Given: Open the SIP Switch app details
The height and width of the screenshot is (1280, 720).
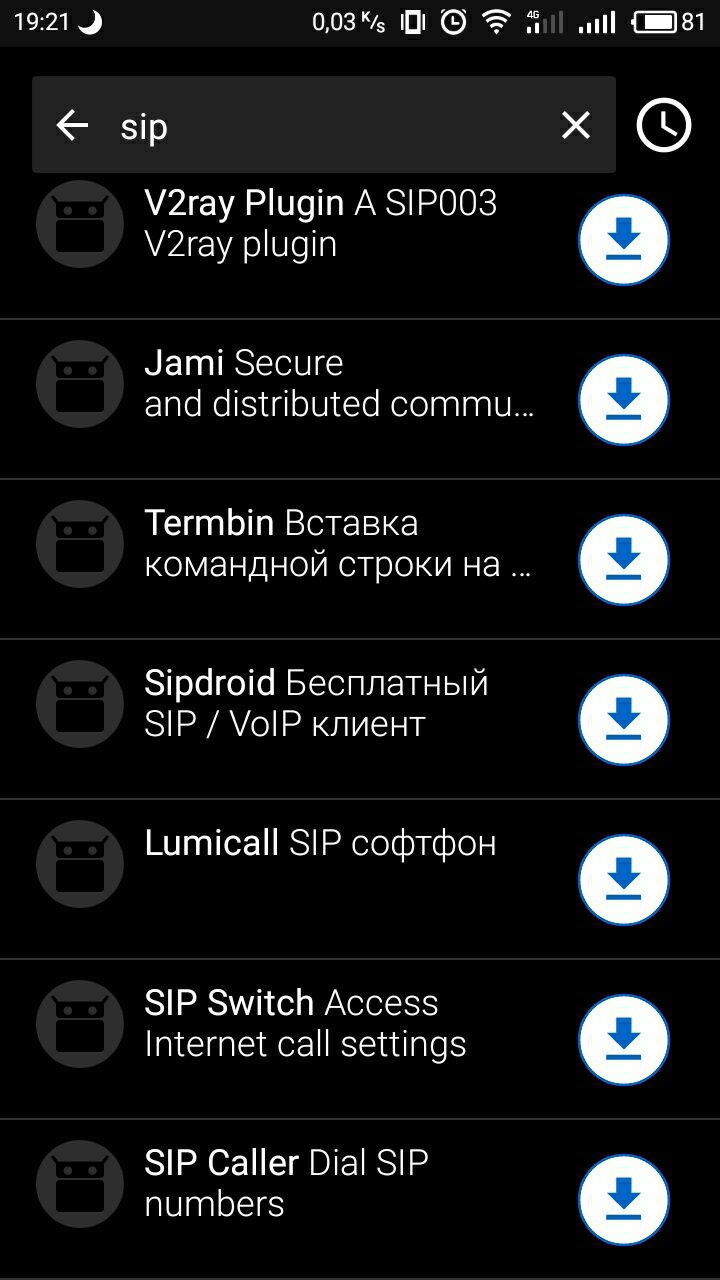Looking at the screenshot, I should [290, 1040].
